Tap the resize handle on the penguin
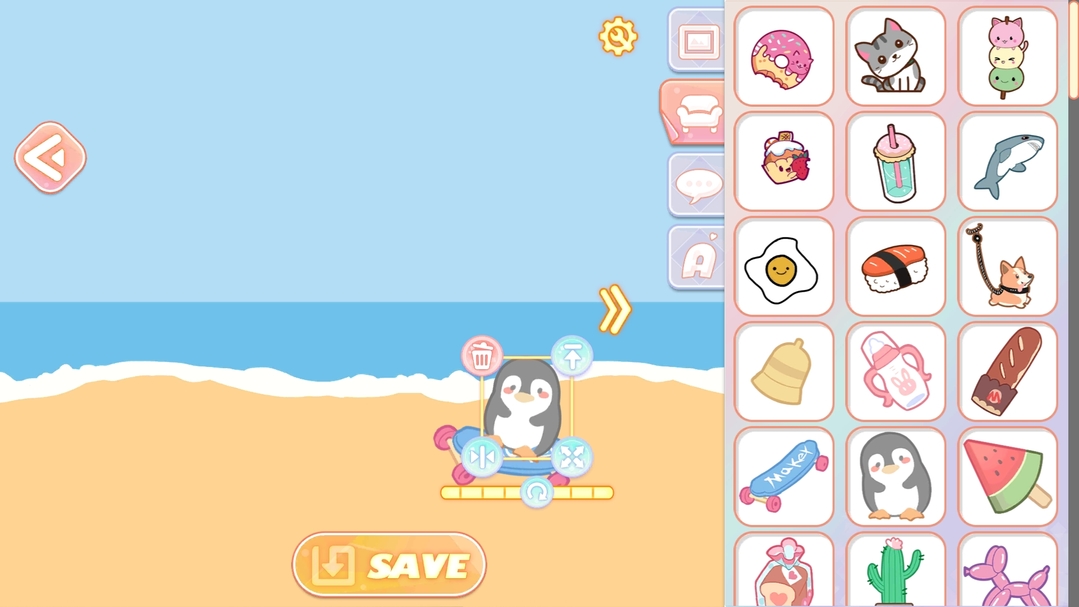The width and height of the screenshot is (1079, 607). 572,457
